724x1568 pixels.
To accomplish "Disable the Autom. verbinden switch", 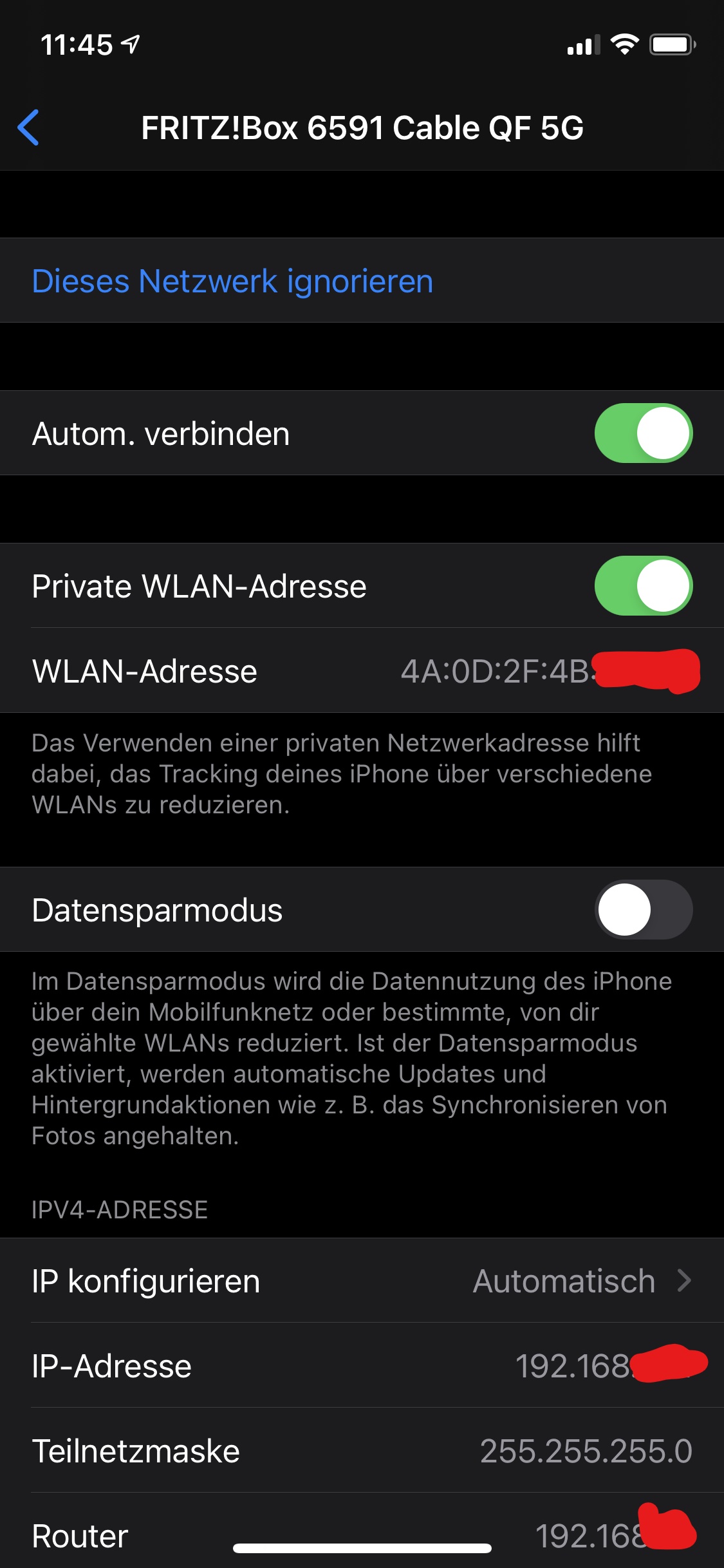I will (643, 433).
